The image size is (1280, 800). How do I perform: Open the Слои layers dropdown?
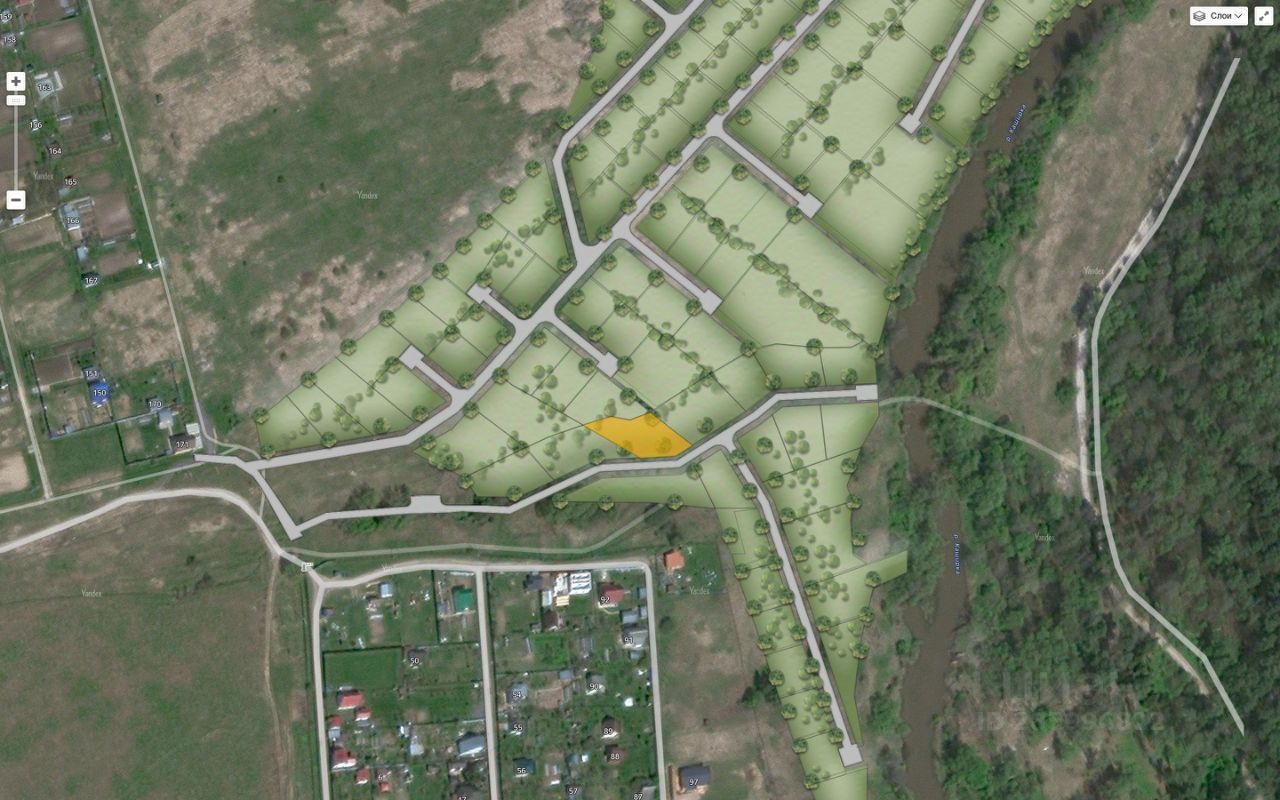point(1218,16)
